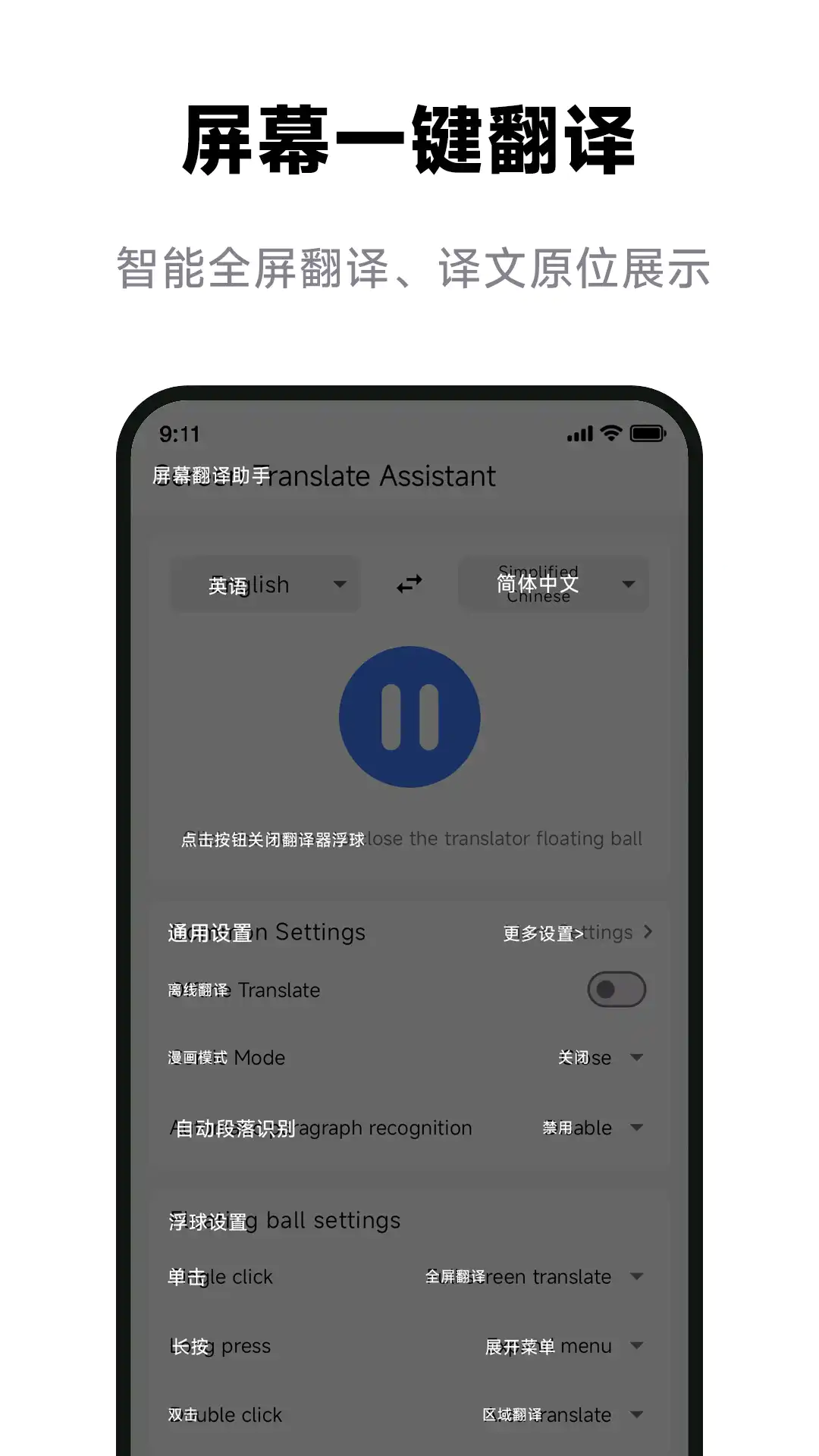Tap the swap languages arrow icon
The image size is (819, 1456).
pos(409,584)
